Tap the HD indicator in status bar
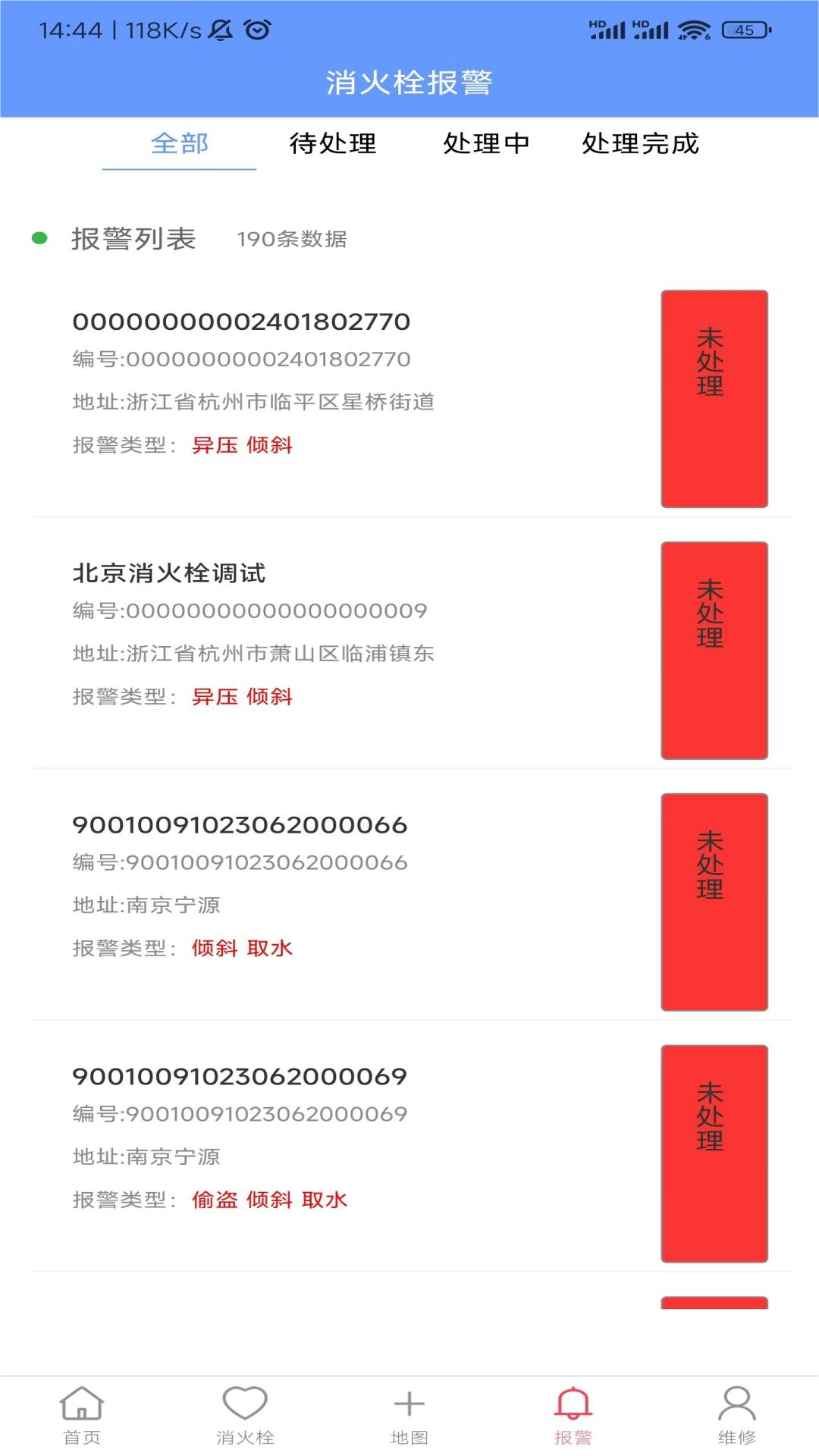The image size is (819, 1456). [597, 23]
